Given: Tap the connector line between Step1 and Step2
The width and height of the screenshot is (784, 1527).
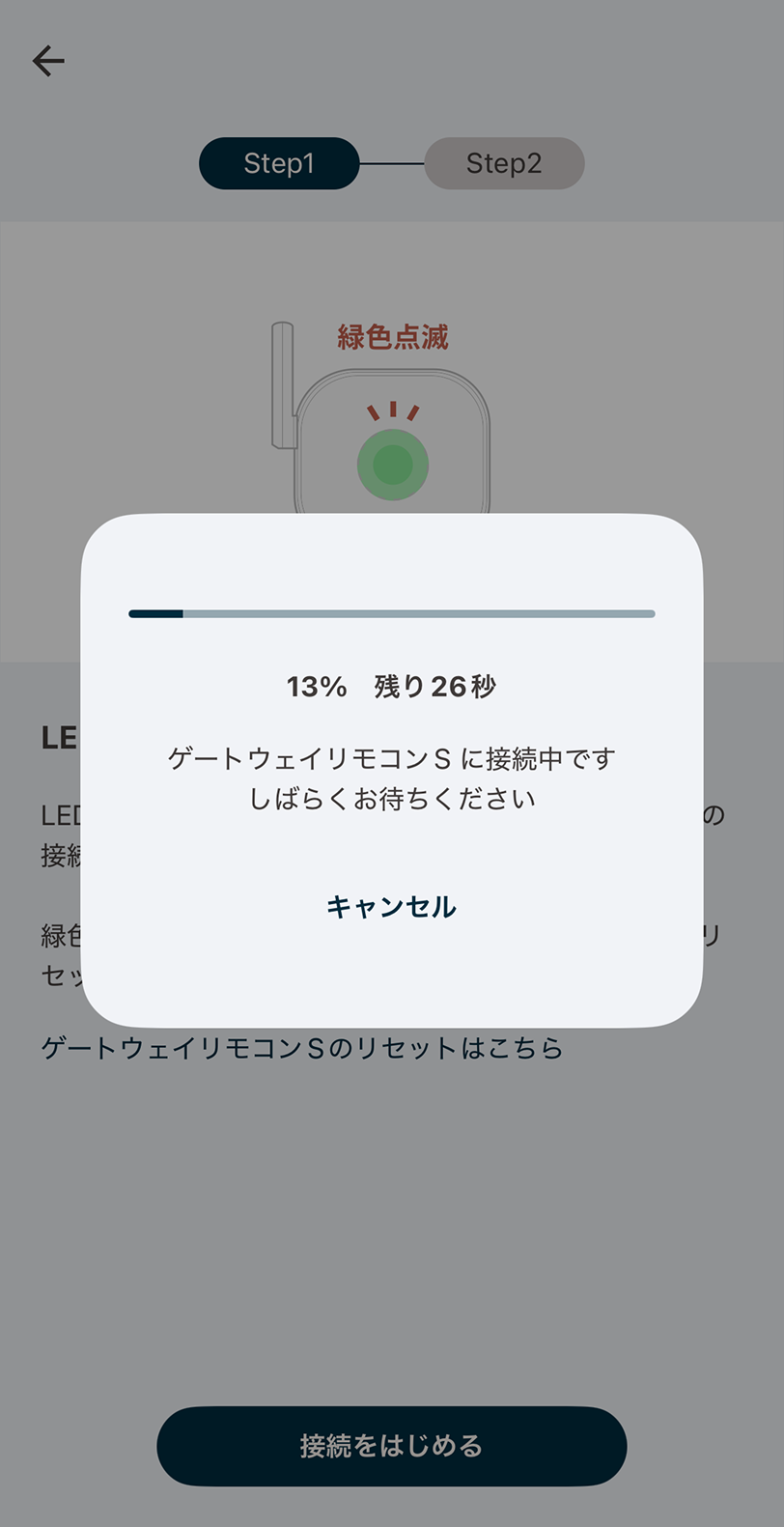Looking at the screenshot, I should tap(391, 163).
